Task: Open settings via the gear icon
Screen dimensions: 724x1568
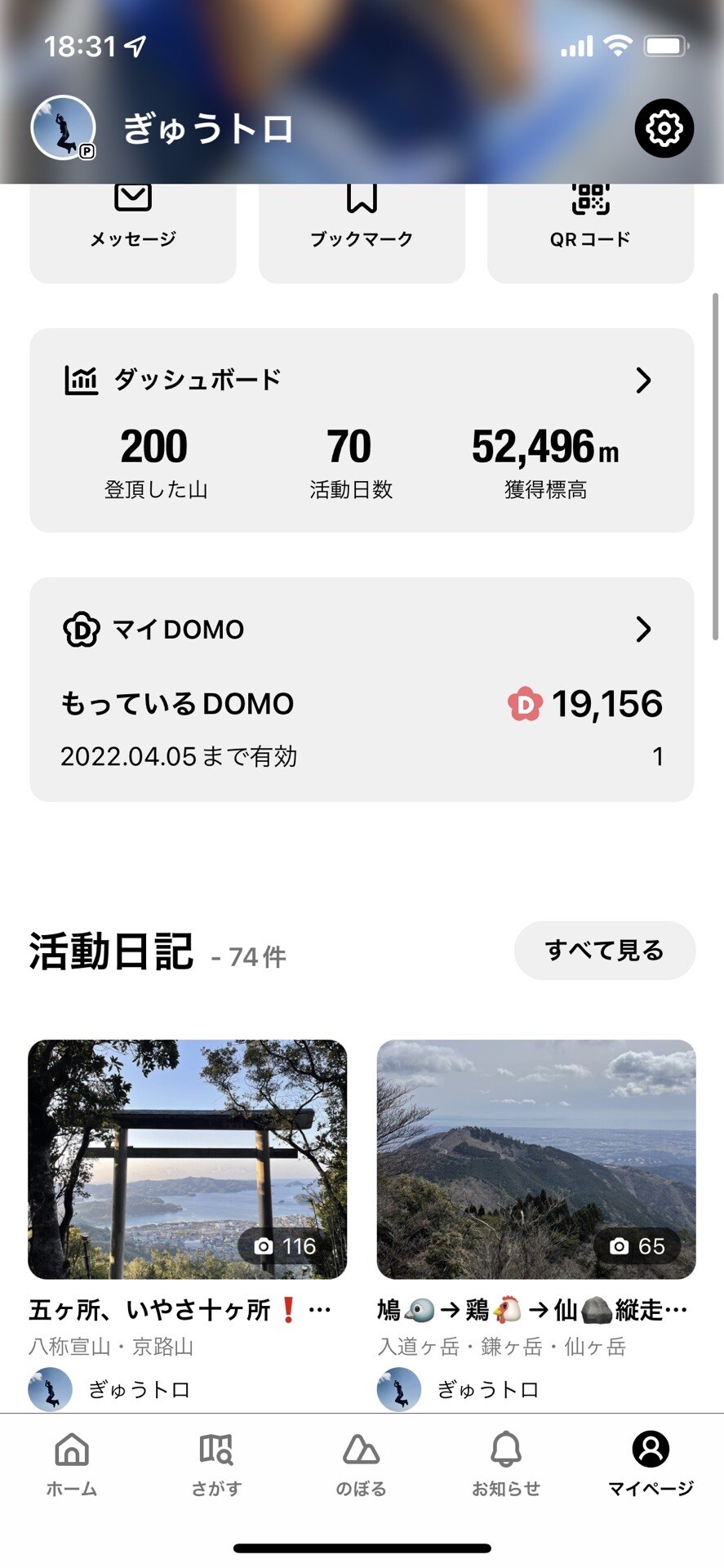Action: click(664, 127)
